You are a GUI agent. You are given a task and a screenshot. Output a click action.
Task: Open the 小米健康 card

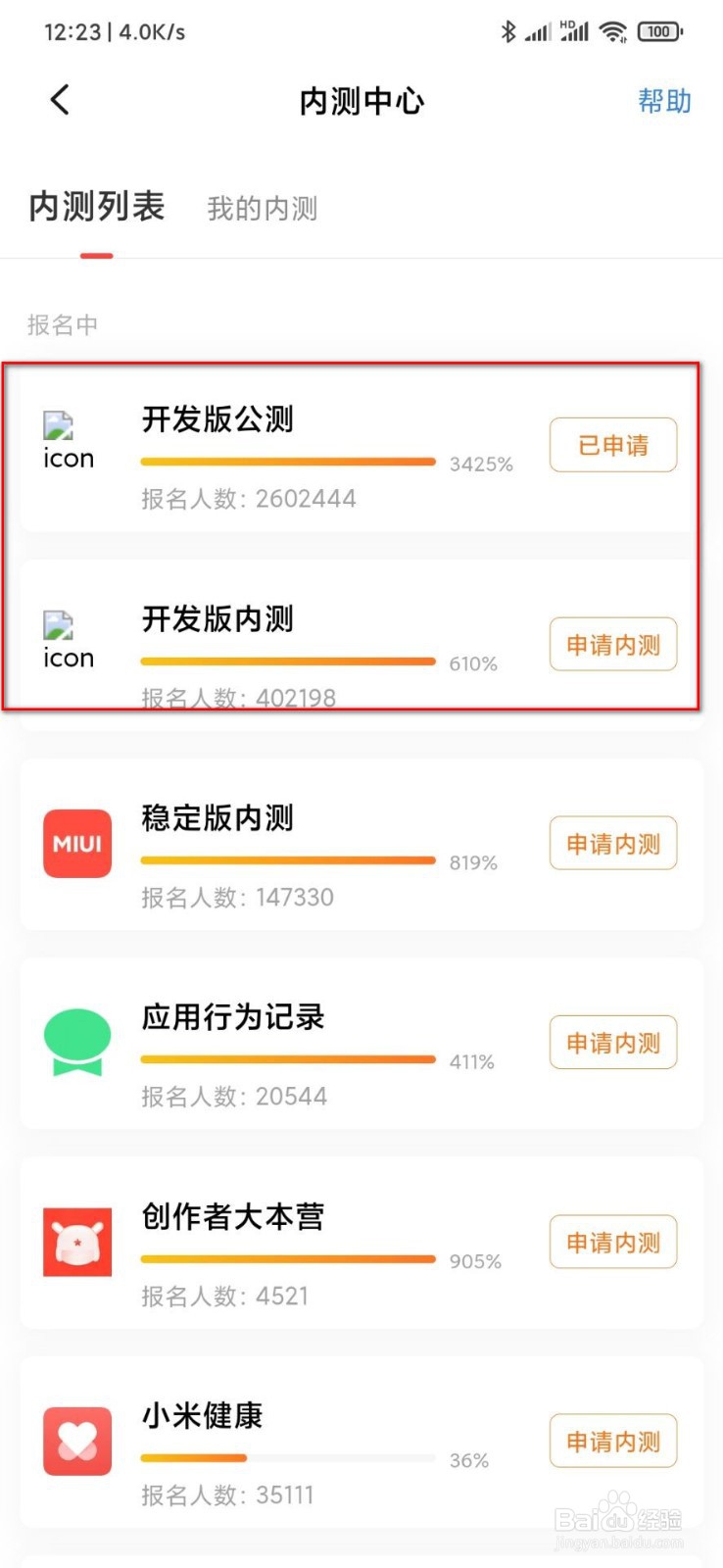pos(361,1443)
